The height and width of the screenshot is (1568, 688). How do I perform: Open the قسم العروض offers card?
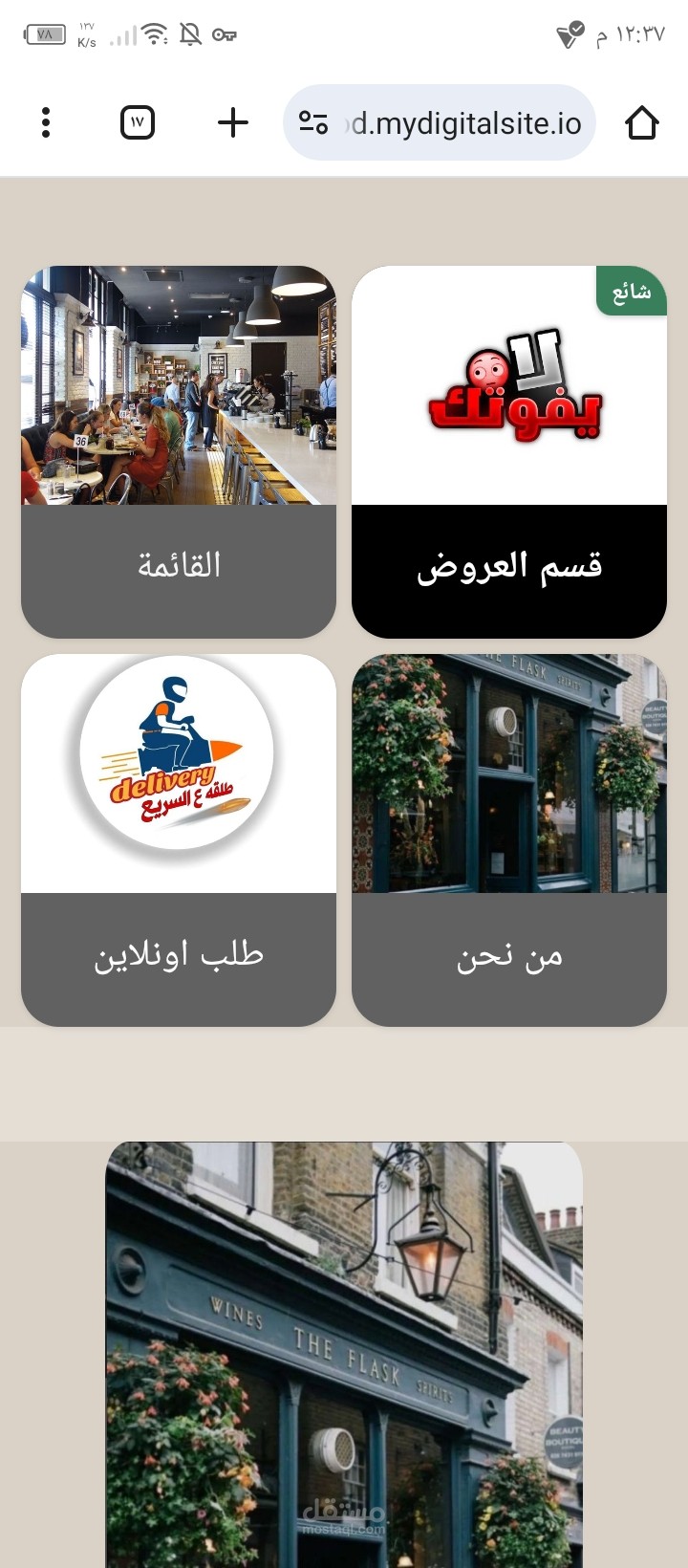point(509,452)
